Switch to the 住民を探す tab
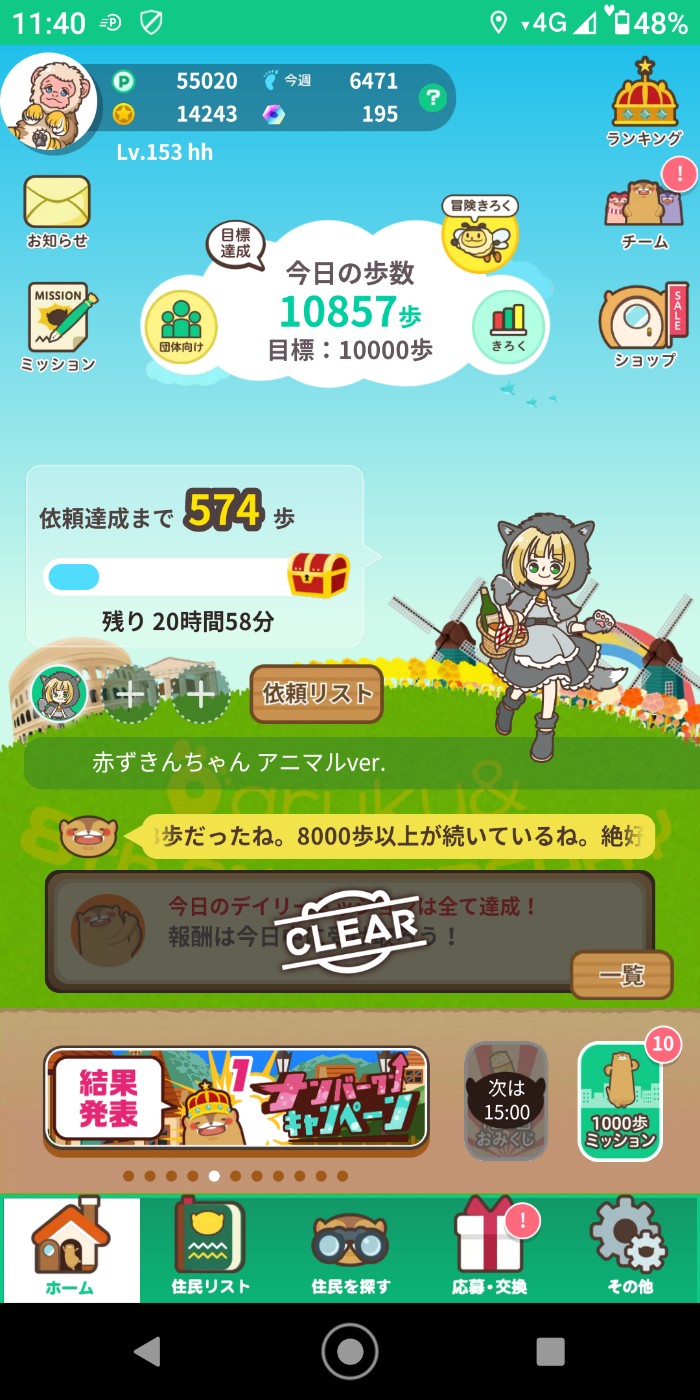The height and width of the screenshot is (1400, 700). 350,1250
